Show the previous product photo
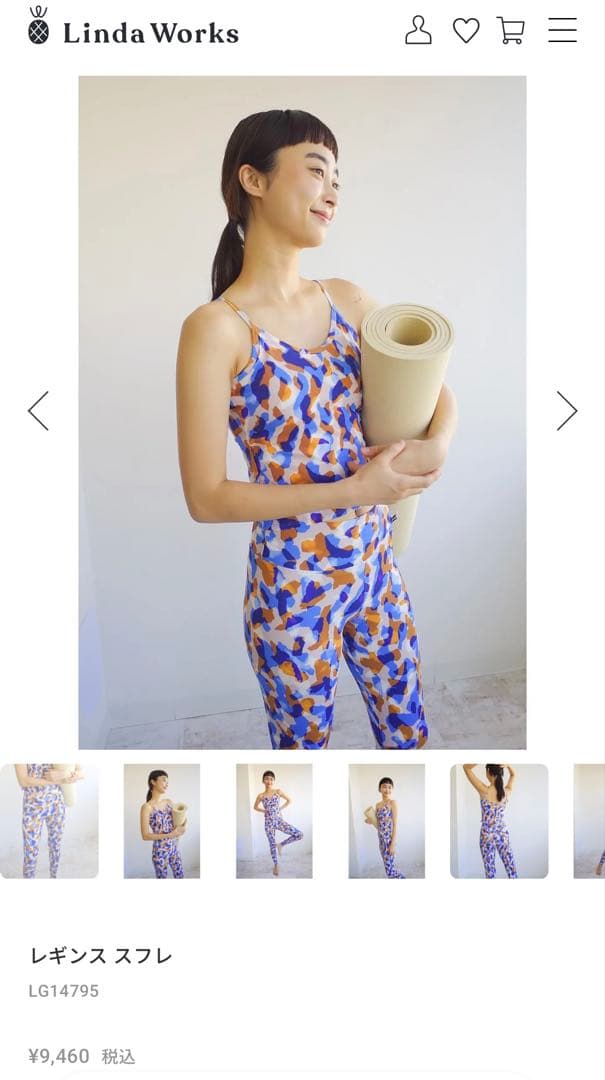This screenshot has height=1080, width=605. click(x=38, y=411)
